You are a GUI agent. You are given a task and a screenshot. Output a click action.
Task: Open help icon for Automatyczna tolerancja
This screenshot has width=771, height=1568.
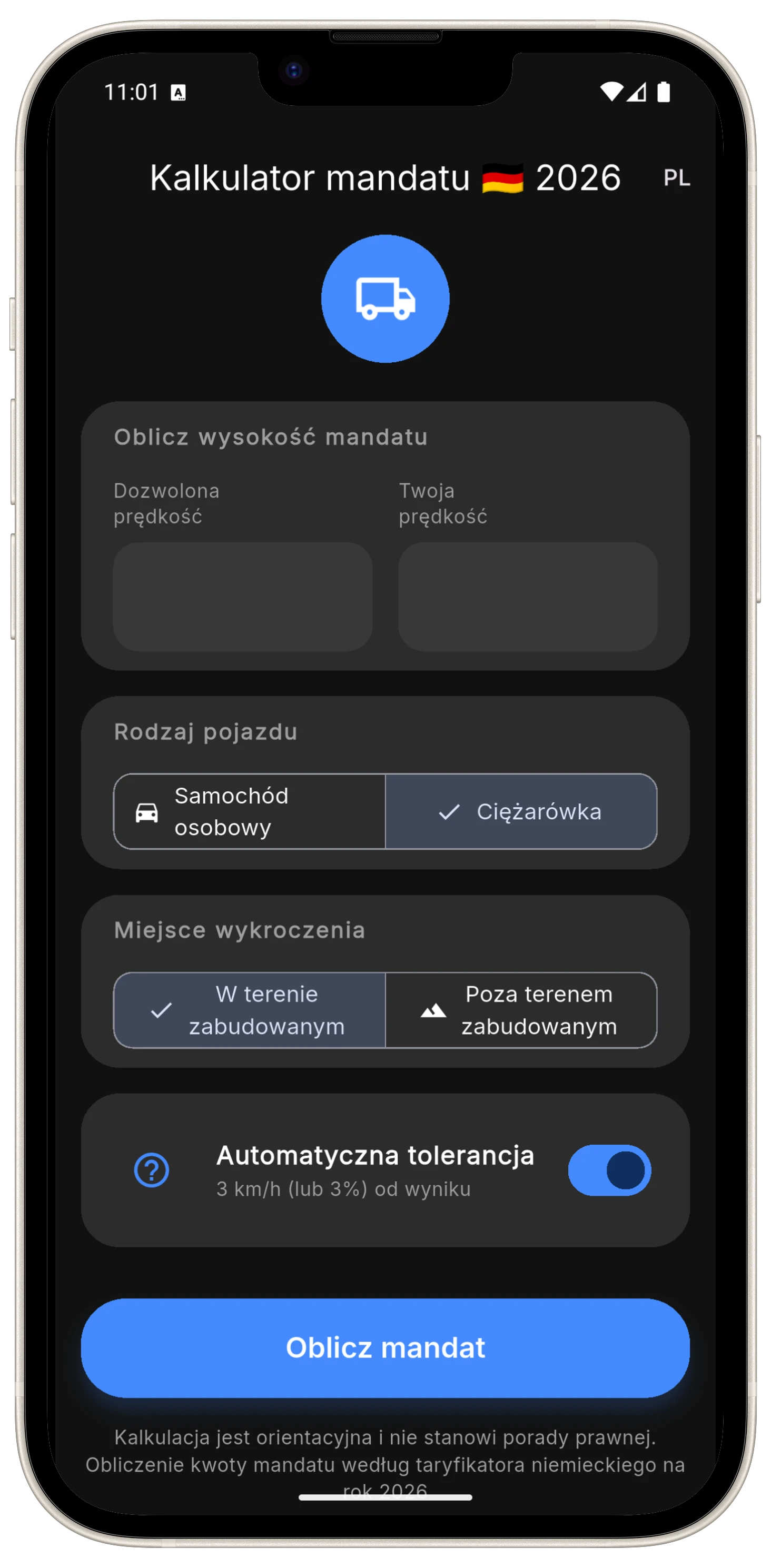pyautogui.click(x=152, y=1170)
